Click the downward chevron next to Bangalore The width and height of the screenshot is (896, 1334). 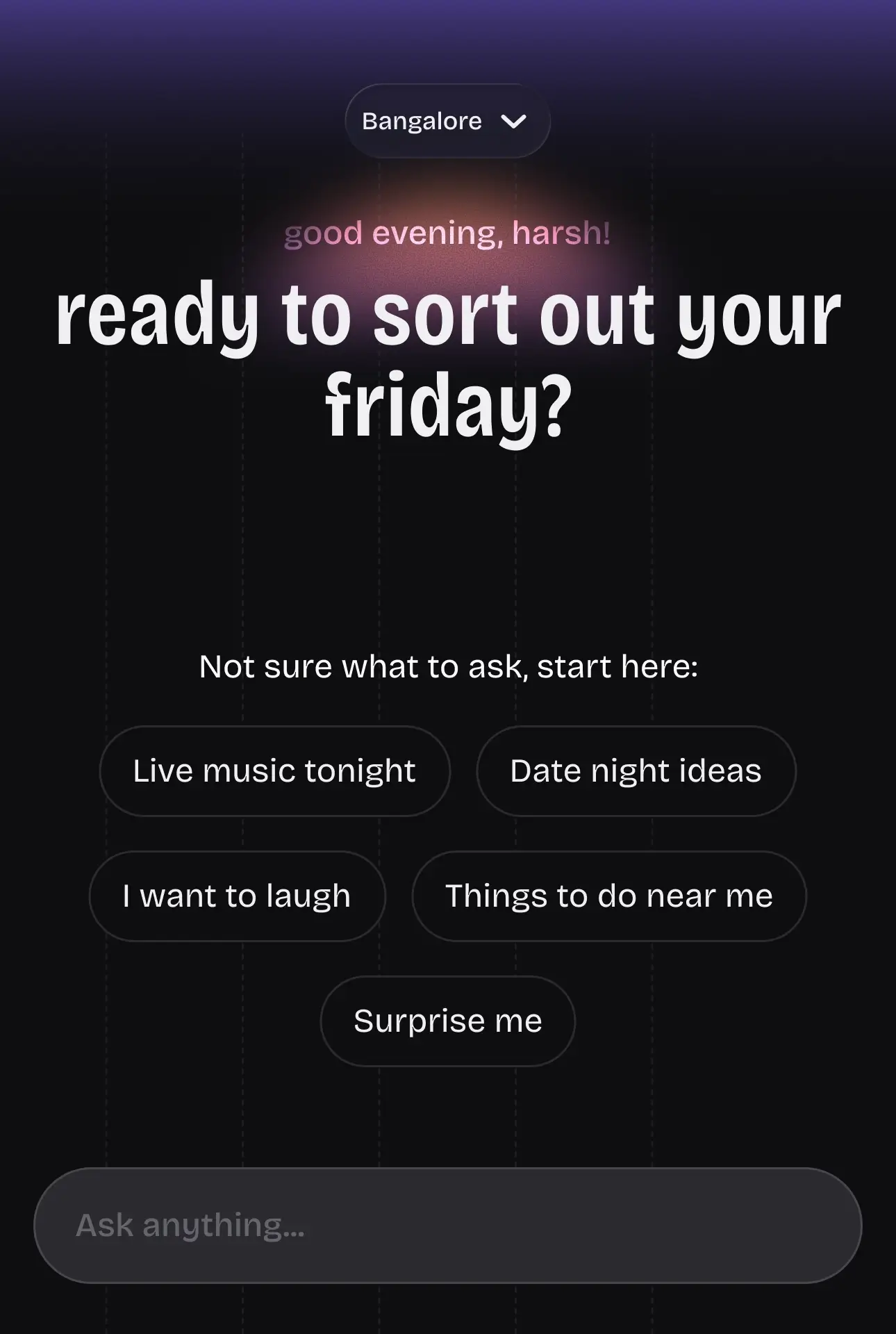coord(515,120)
